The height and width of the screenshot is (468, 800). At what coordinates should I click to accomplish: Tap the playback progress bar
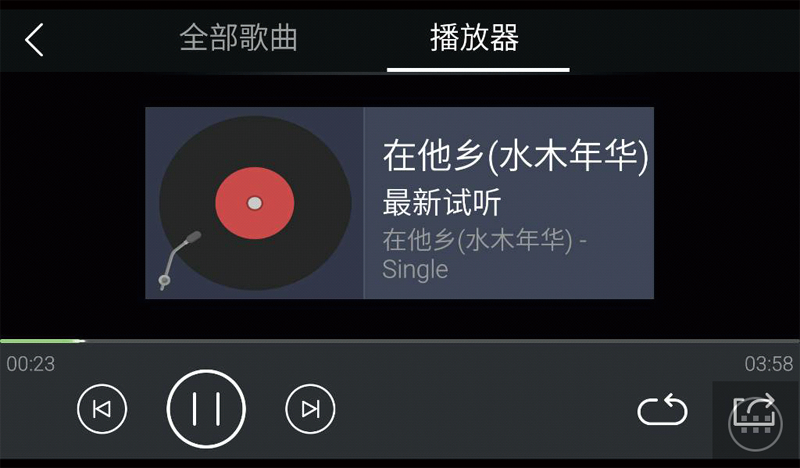pos(400,341)
